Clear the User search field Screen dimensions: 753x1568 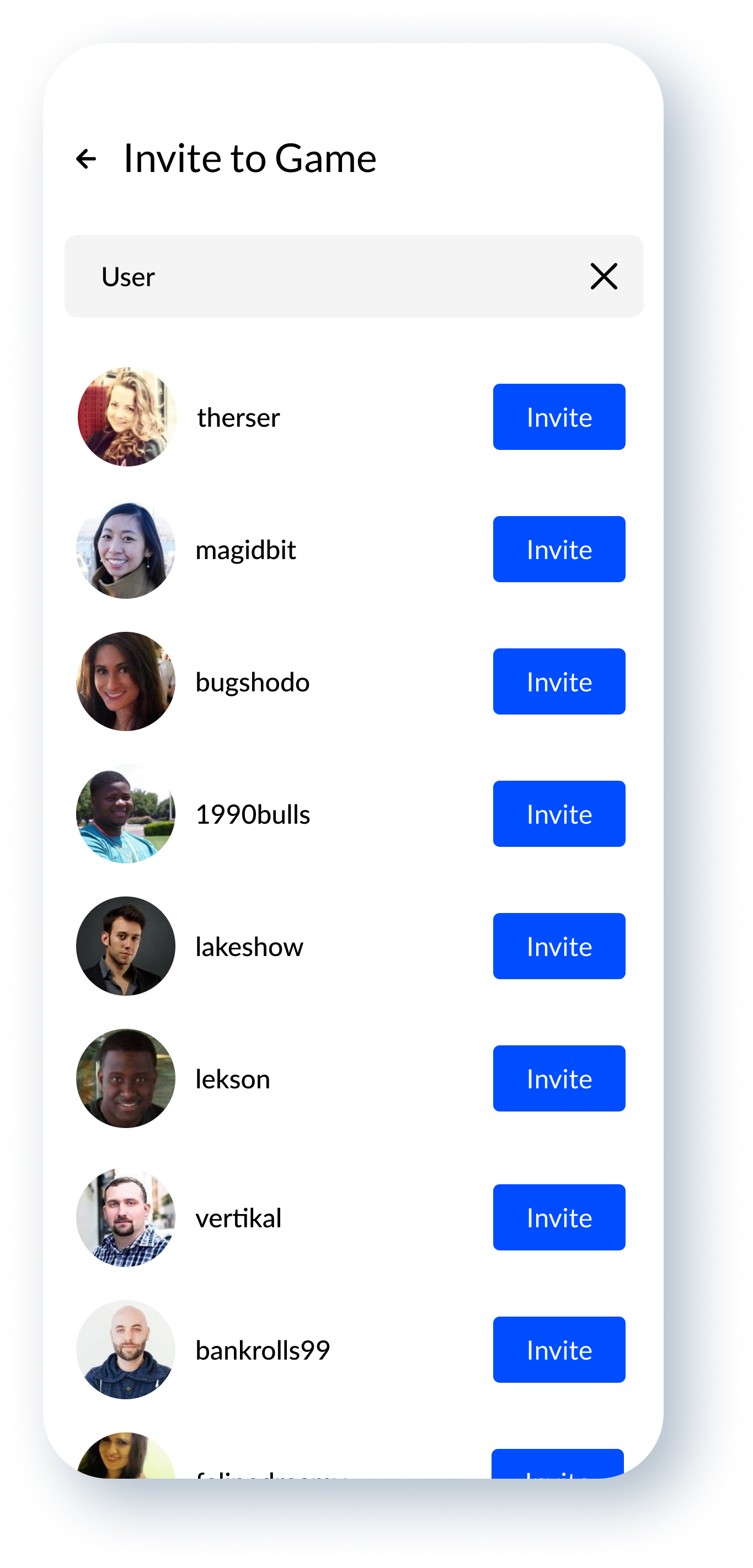tap(603, 276)
